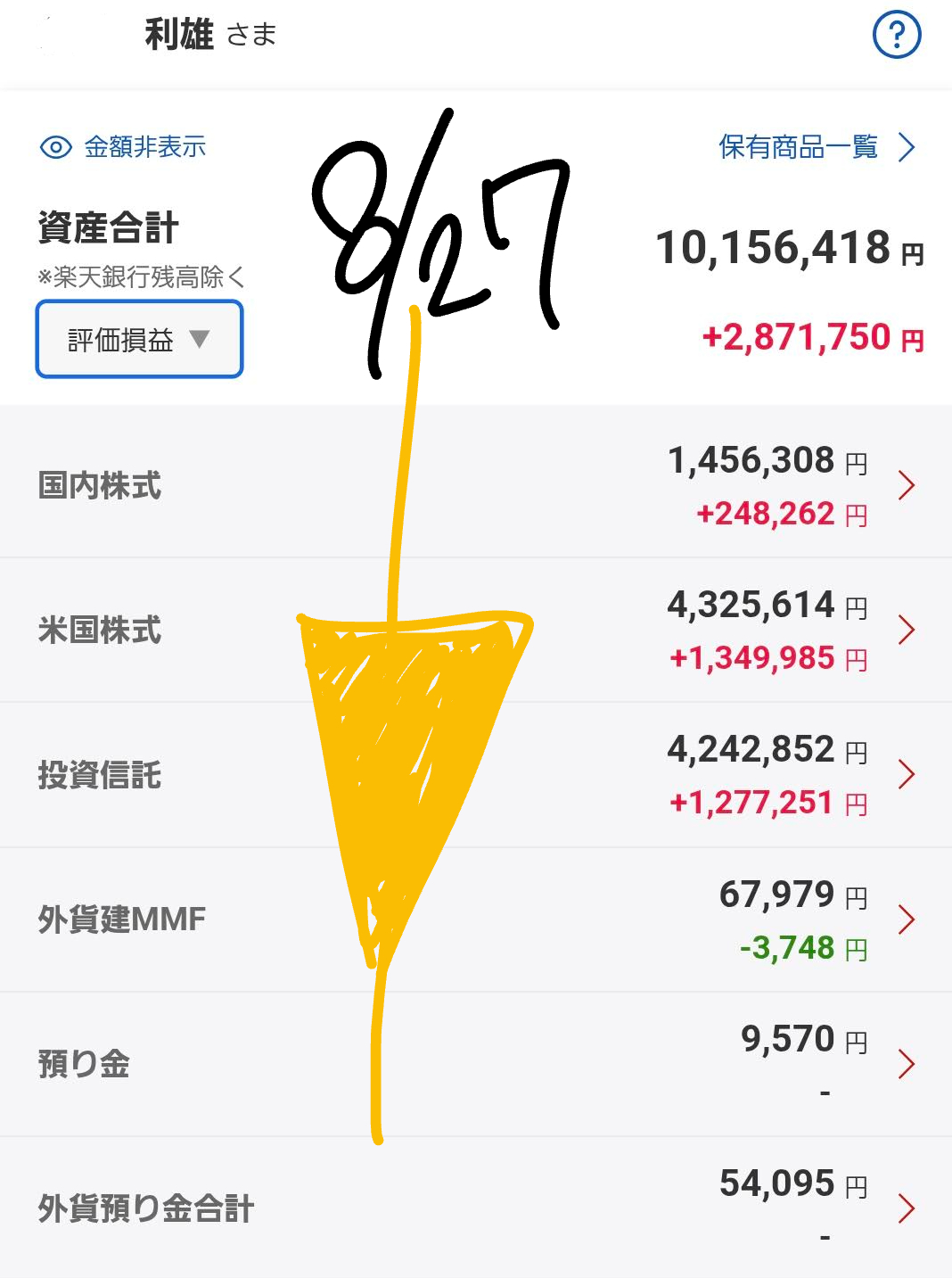
Task: Open the 外貨建MMF row
Action: pyautogui.click(x=476, y=919)
